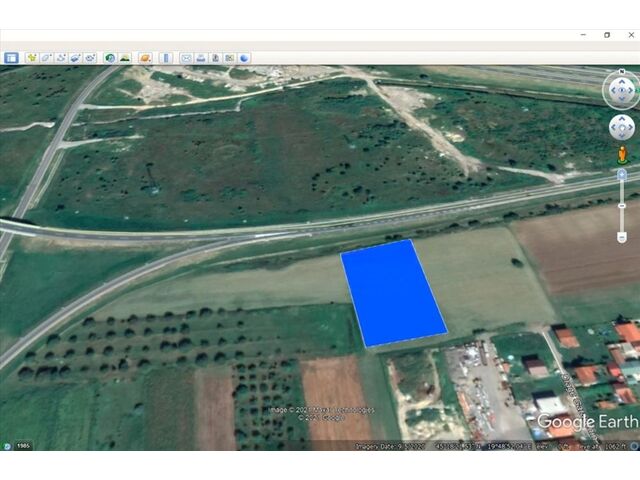Zoom in with the plus button
640x480 pixels.
tap(621, 175)
